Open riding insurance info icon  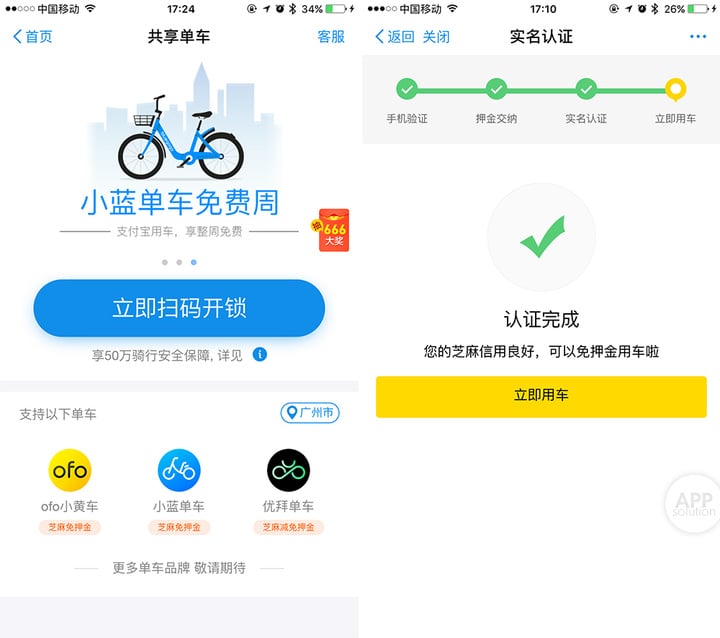(259, 354)
